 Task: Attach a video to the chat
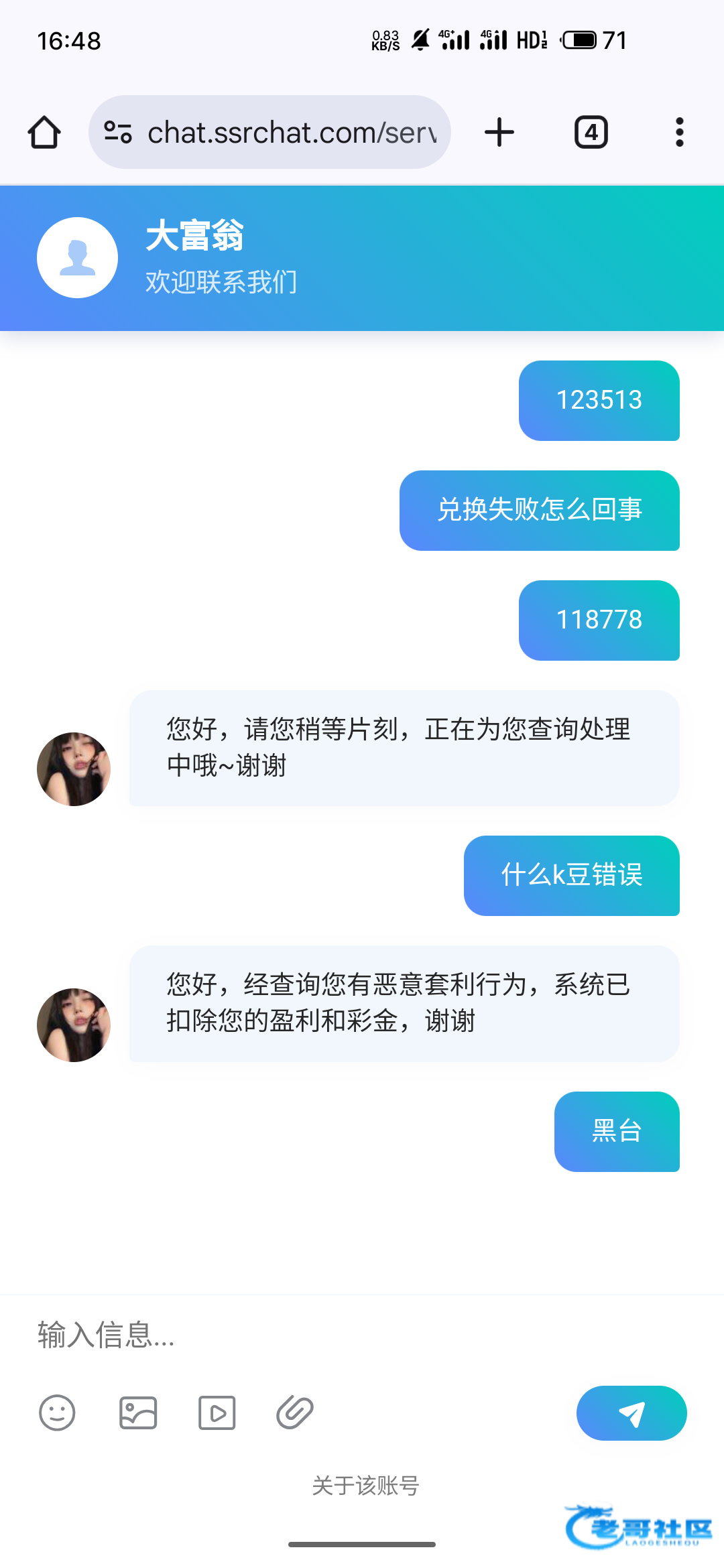[217, 1413]
